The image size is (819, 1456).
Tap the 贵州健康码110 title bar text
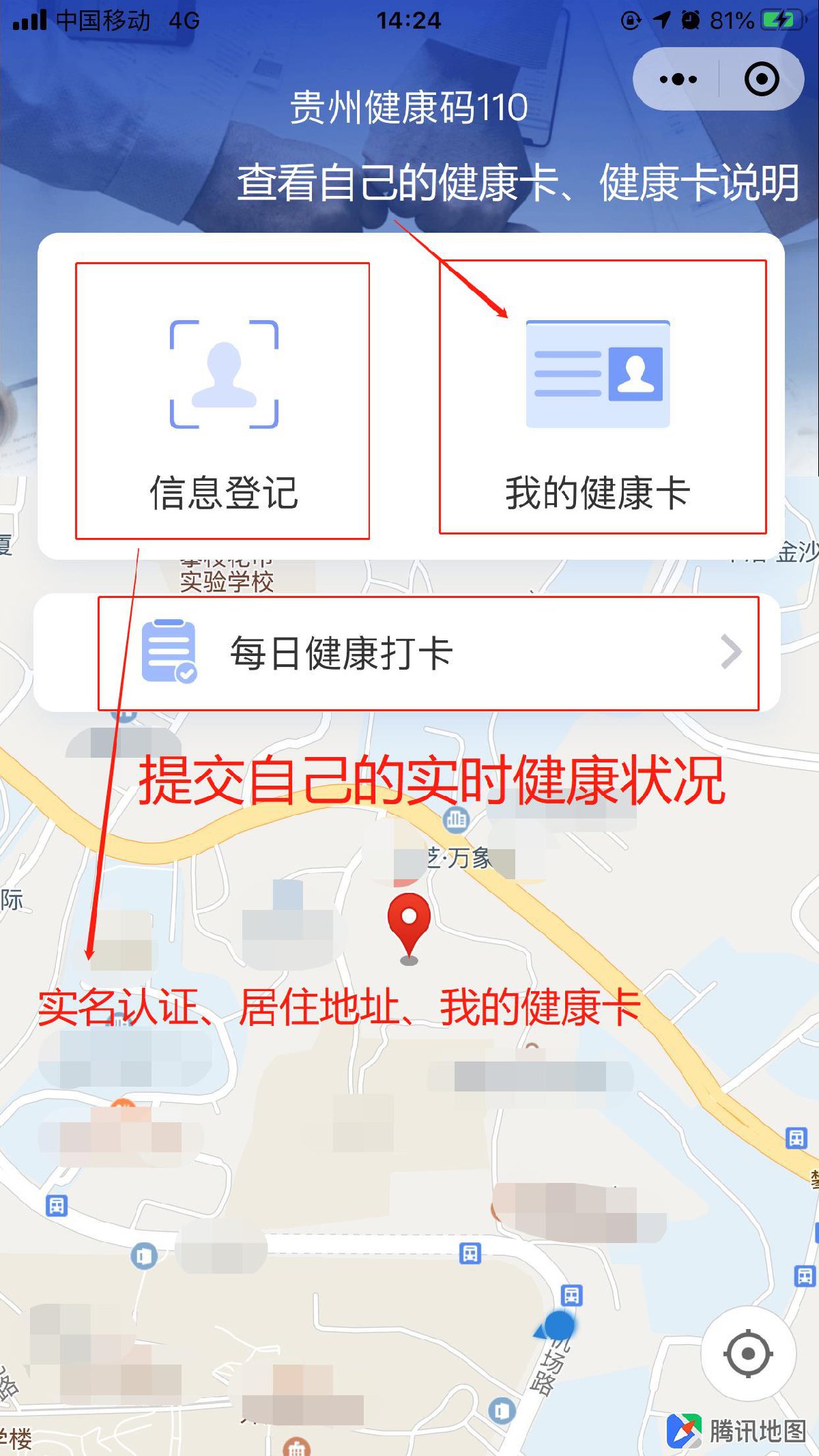click(408, 106)
